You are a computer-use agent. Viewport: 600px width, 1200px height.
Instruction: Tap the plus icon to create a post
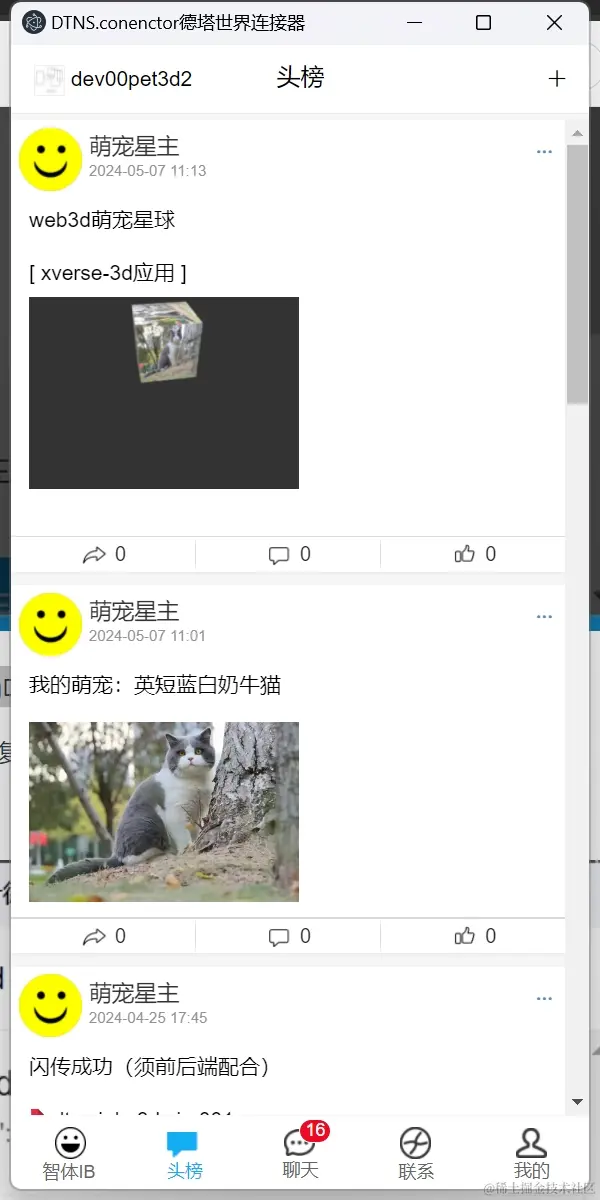click(557, 79)
